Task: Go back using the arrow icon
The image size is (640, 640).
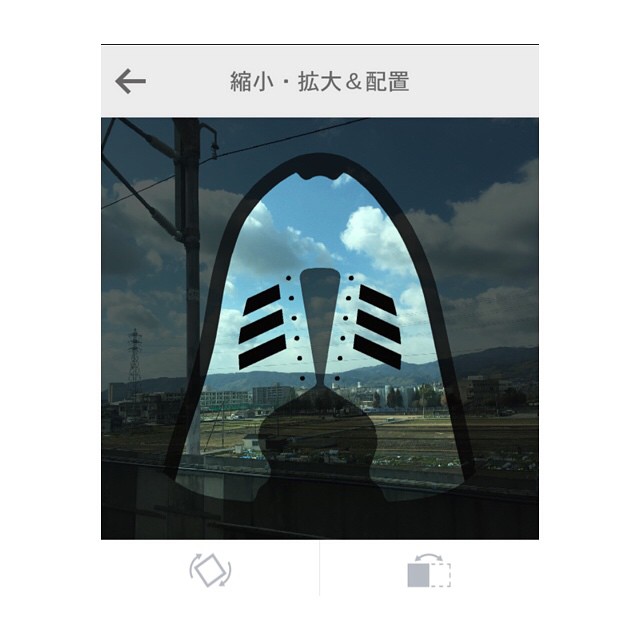Action: [x=131, y=82]
